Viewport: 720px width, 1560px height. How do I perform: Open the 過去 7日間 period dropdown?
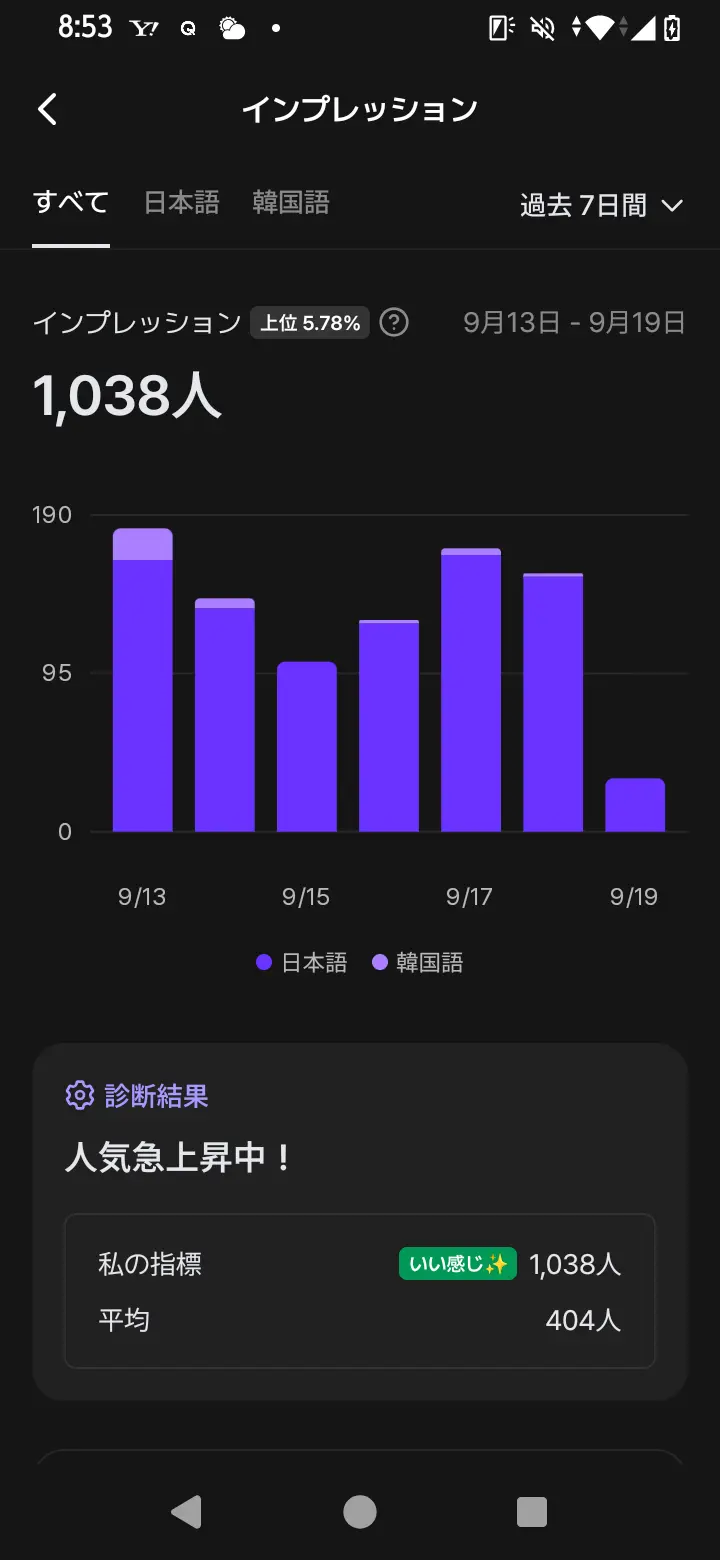[602, 206]
